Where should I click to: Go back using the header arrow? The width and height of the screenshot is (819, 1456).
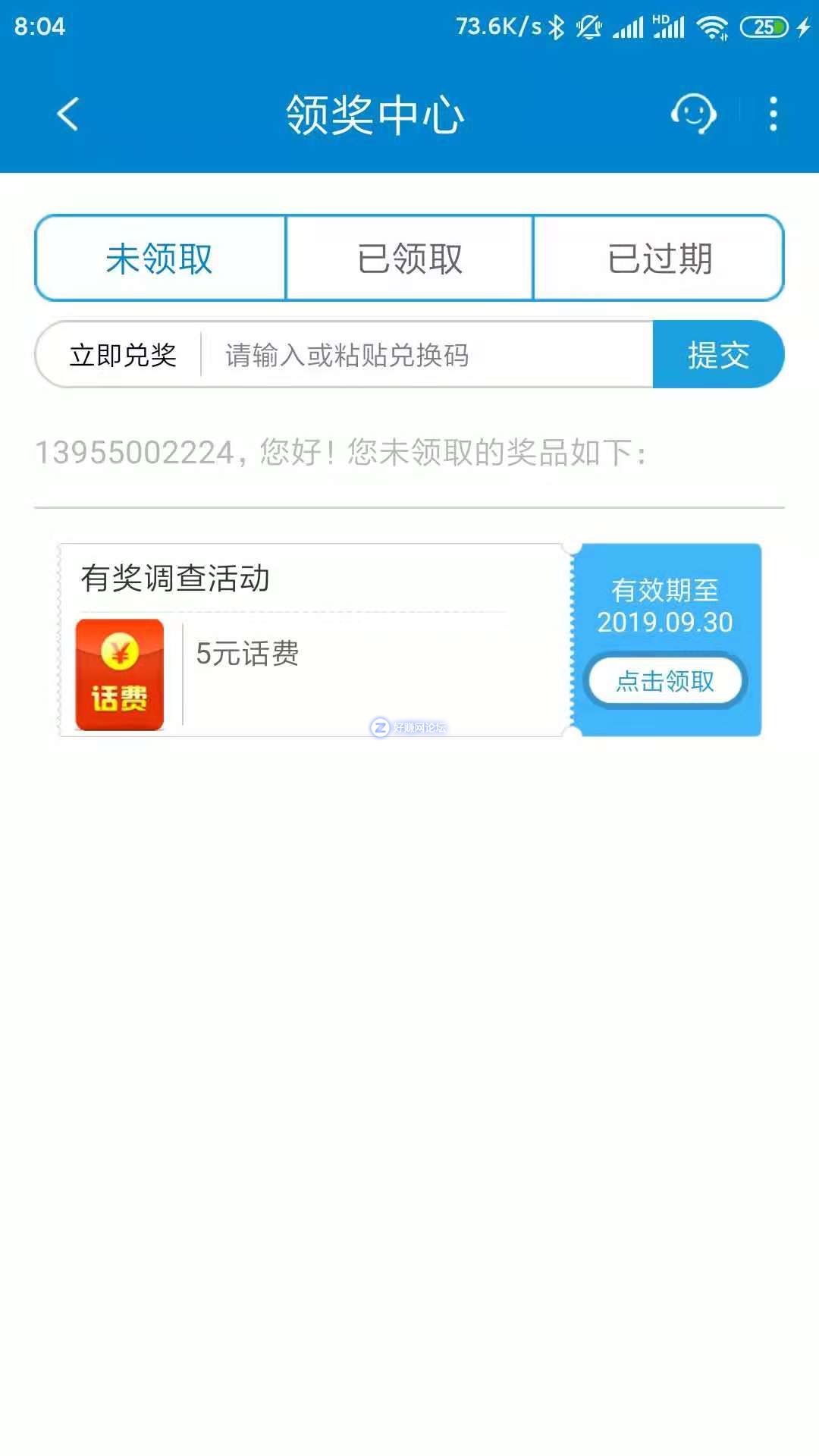[68, 115]
